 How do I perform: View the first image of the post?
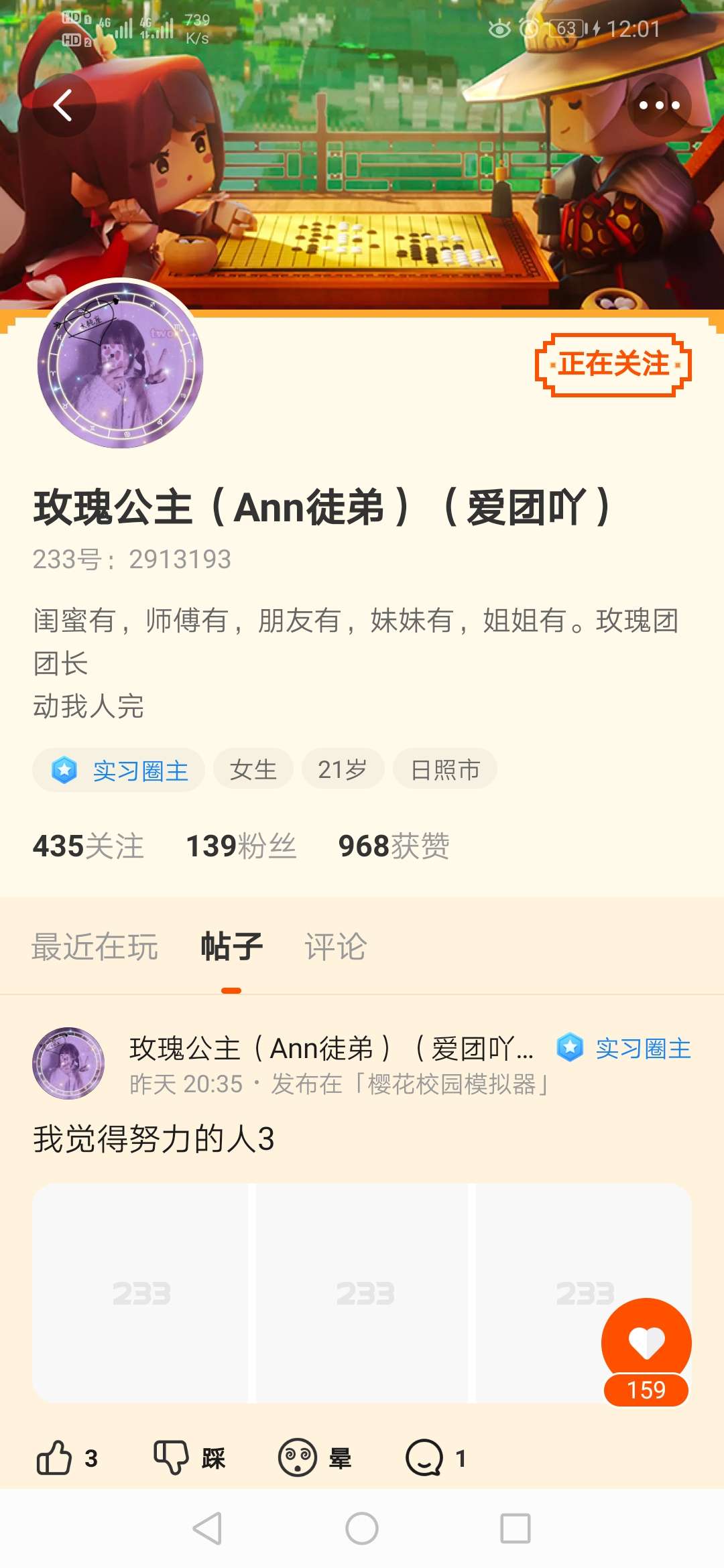tap(140, 1293)
